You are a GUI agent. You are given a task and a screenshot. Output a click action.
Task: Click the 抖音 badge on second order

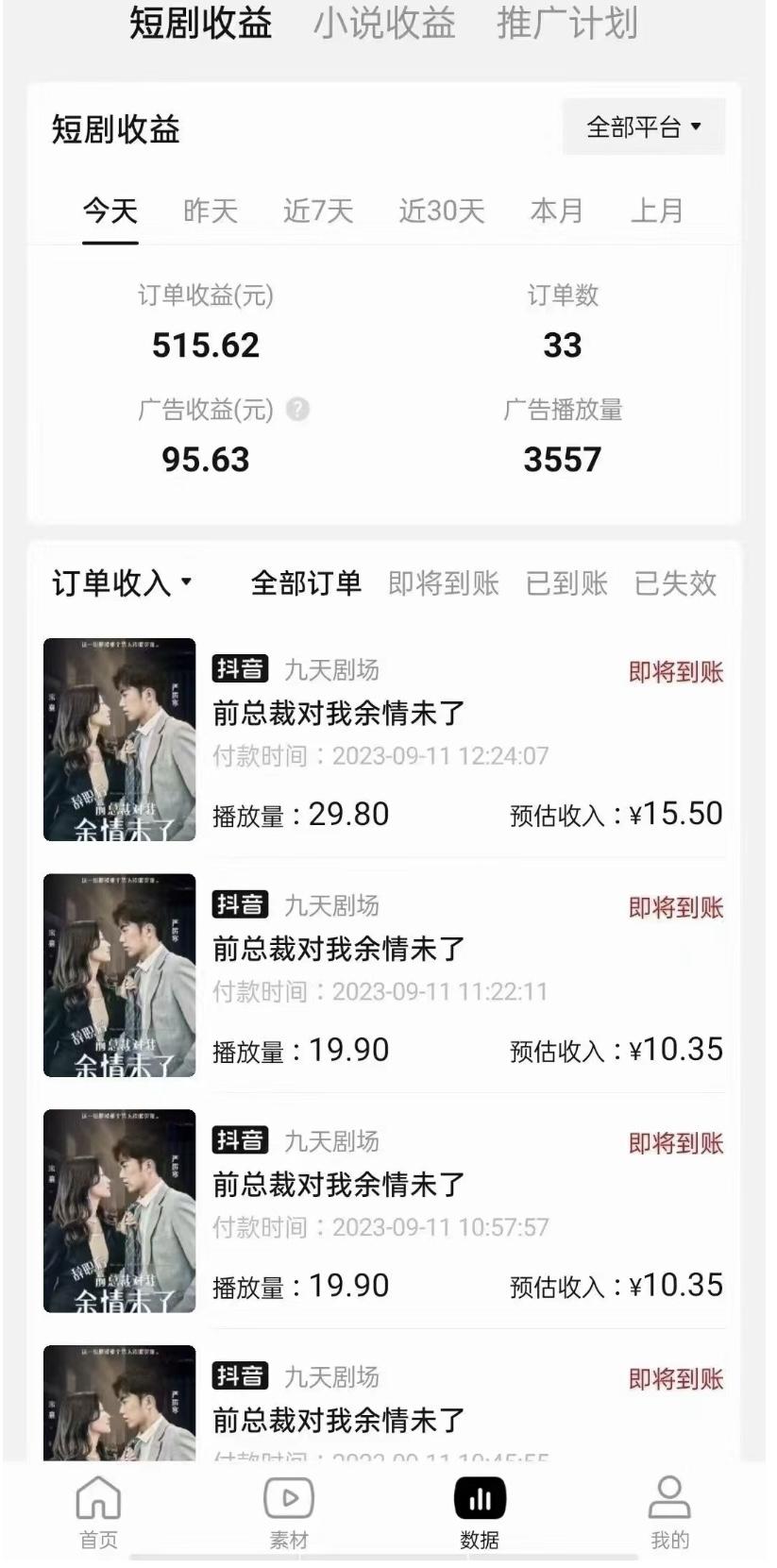(240, 905)
